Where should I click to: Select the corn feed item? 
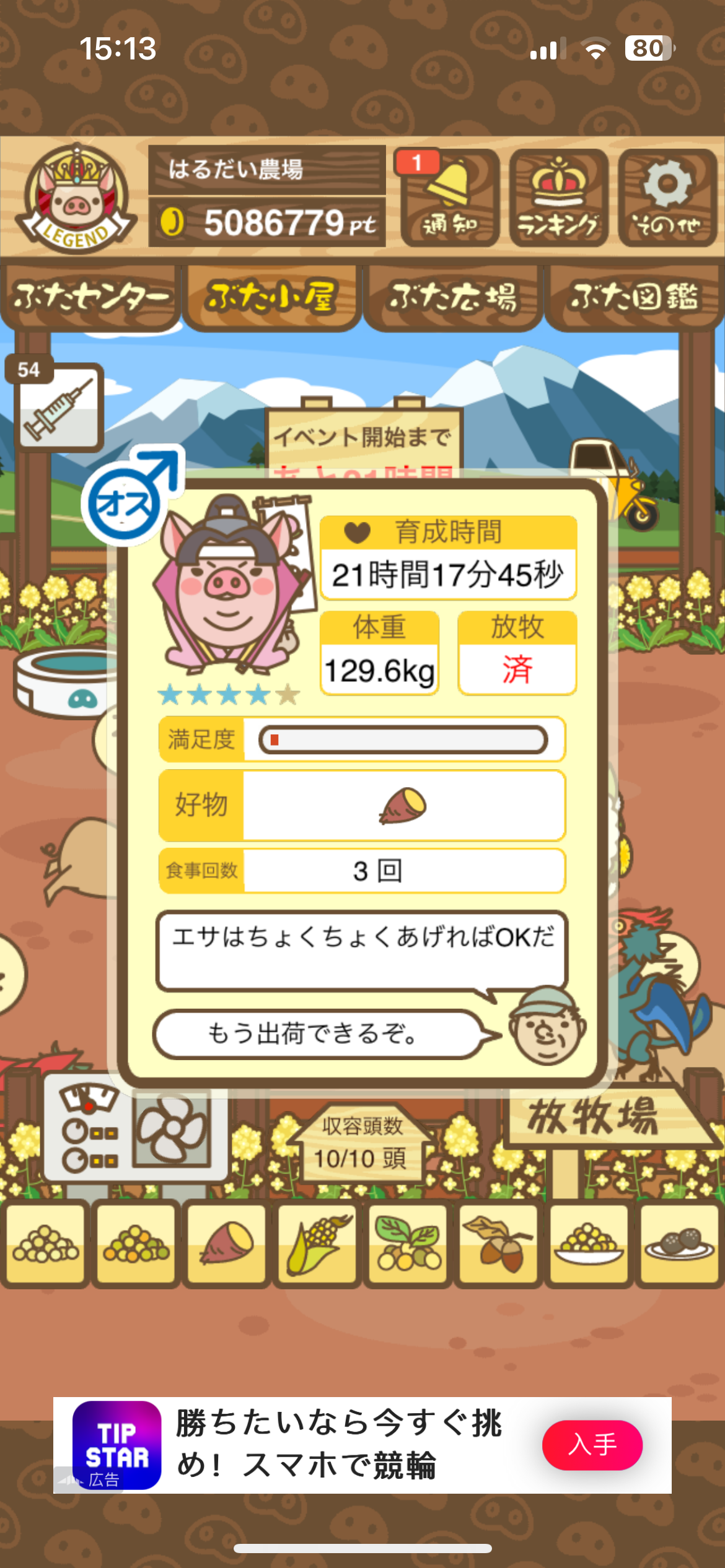(317, 1242)
